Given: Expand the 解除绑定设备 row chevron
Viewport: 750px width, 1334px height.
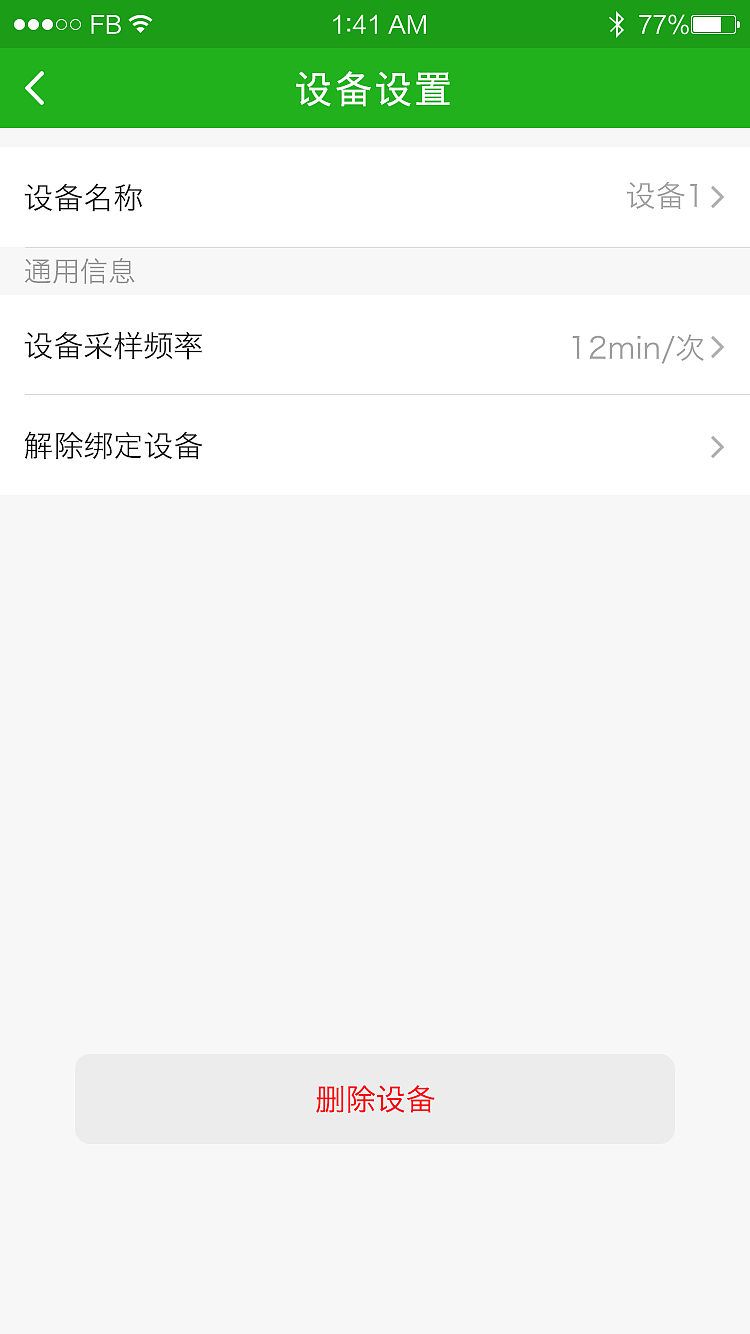Looking at the screenshot, I should [x=716, y=447].
